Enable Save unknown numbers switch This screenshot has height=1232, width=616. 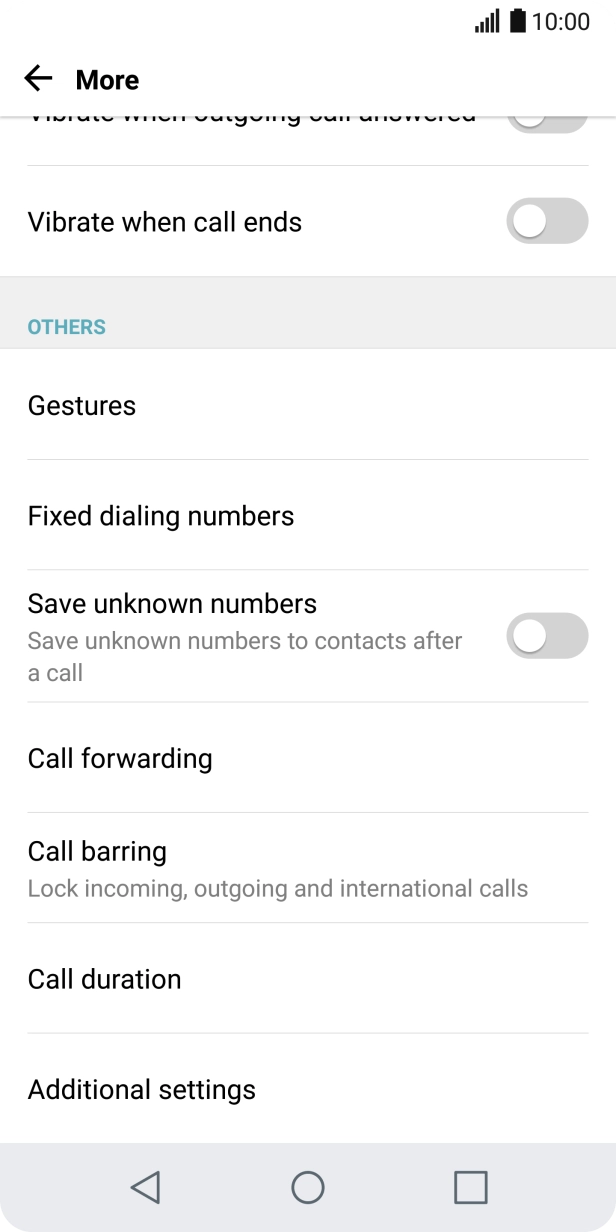tap(547, 635)
